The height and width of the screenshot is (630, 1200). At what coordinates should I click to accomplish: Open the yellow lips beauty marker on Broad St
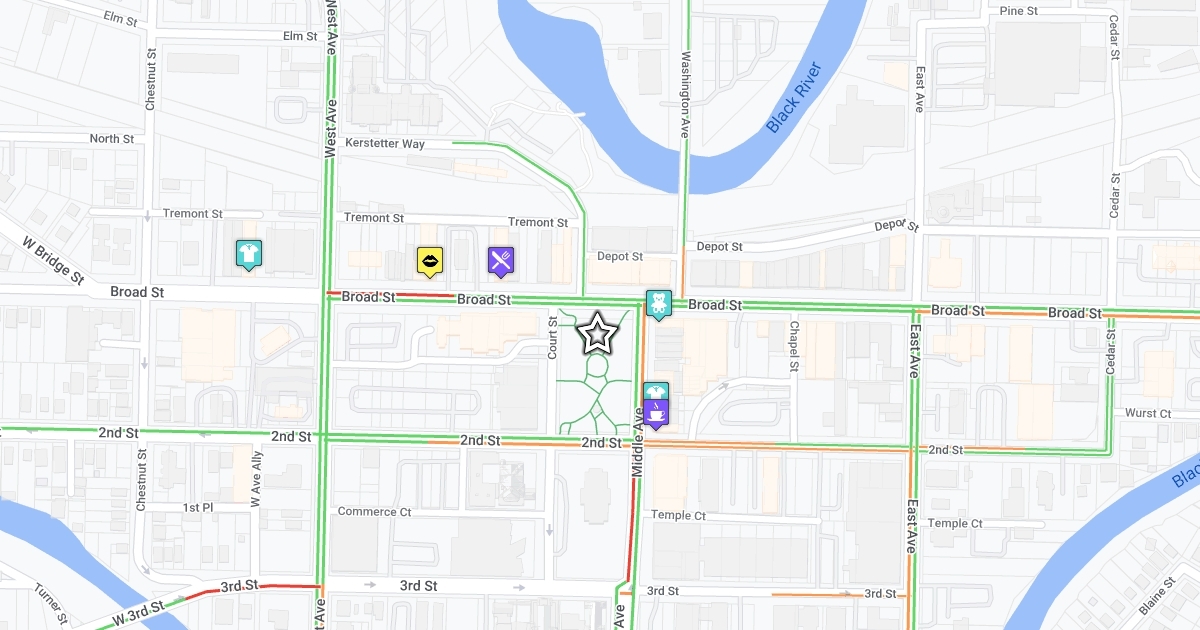(x=429, y=261)
